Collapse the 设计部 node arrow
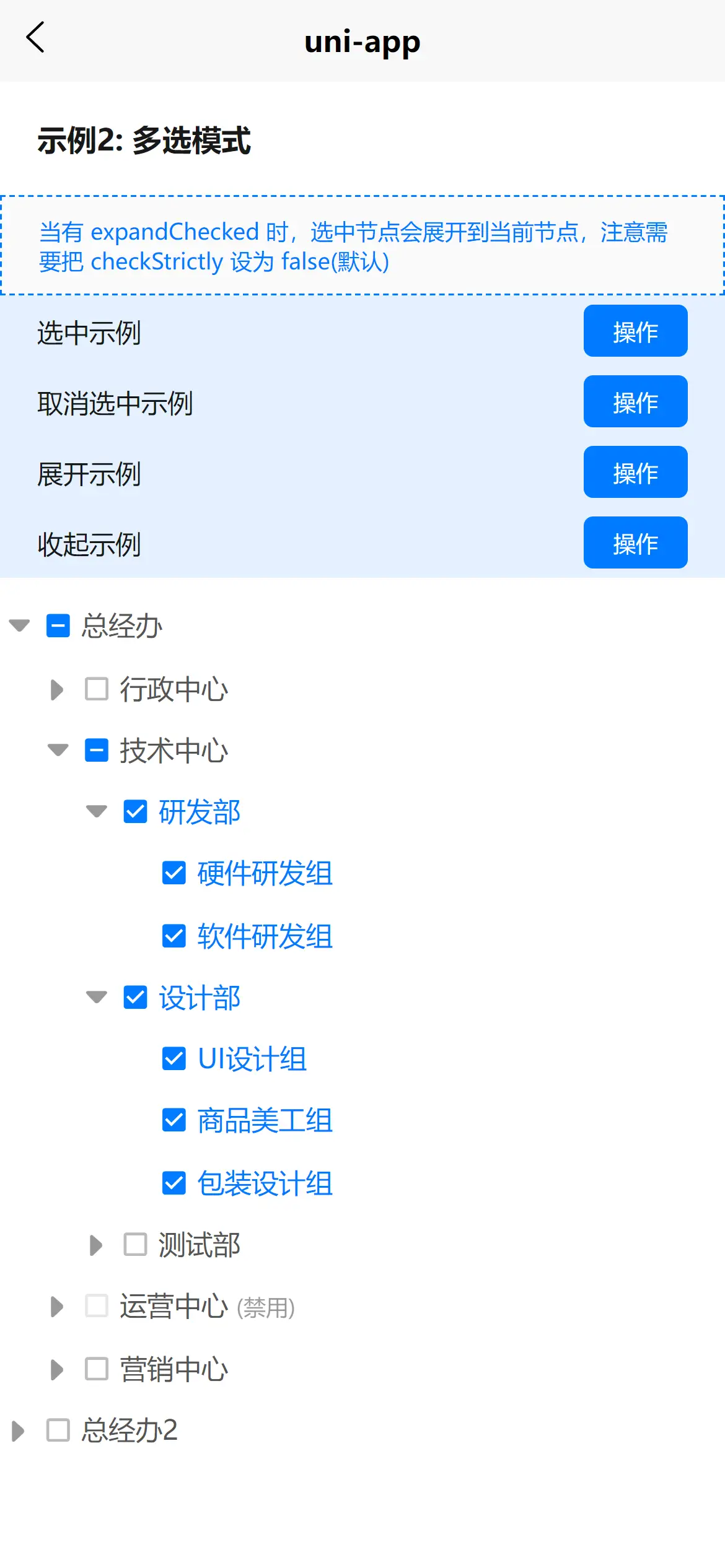The width and height of the screenshot is (725, 1568). pos(97,997)
